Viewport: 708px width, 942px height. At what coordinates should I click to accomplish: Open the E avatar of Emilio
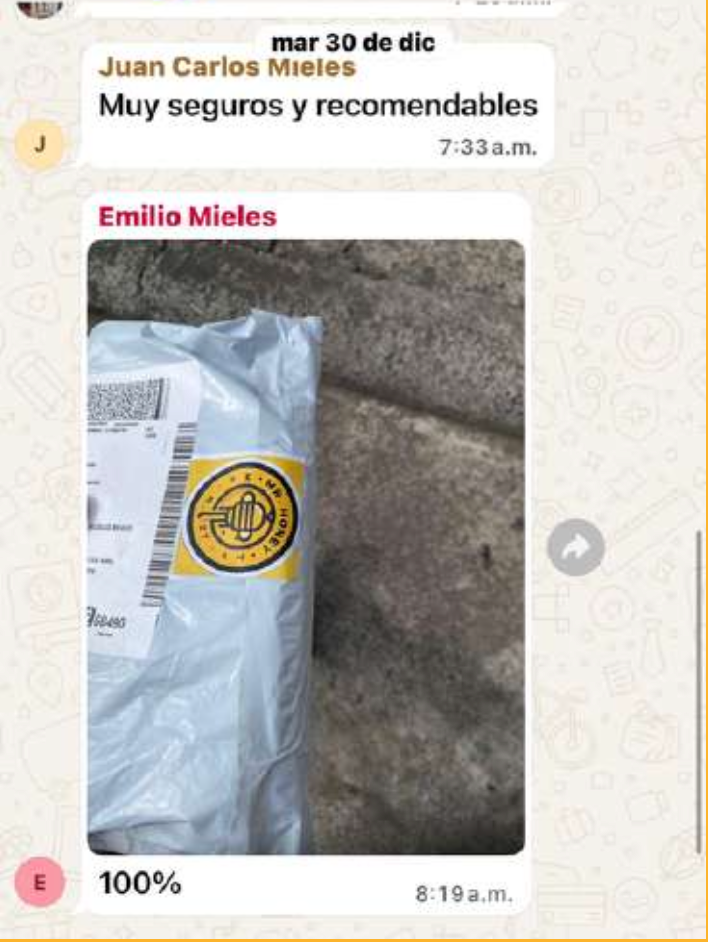(x=39, y=884)
